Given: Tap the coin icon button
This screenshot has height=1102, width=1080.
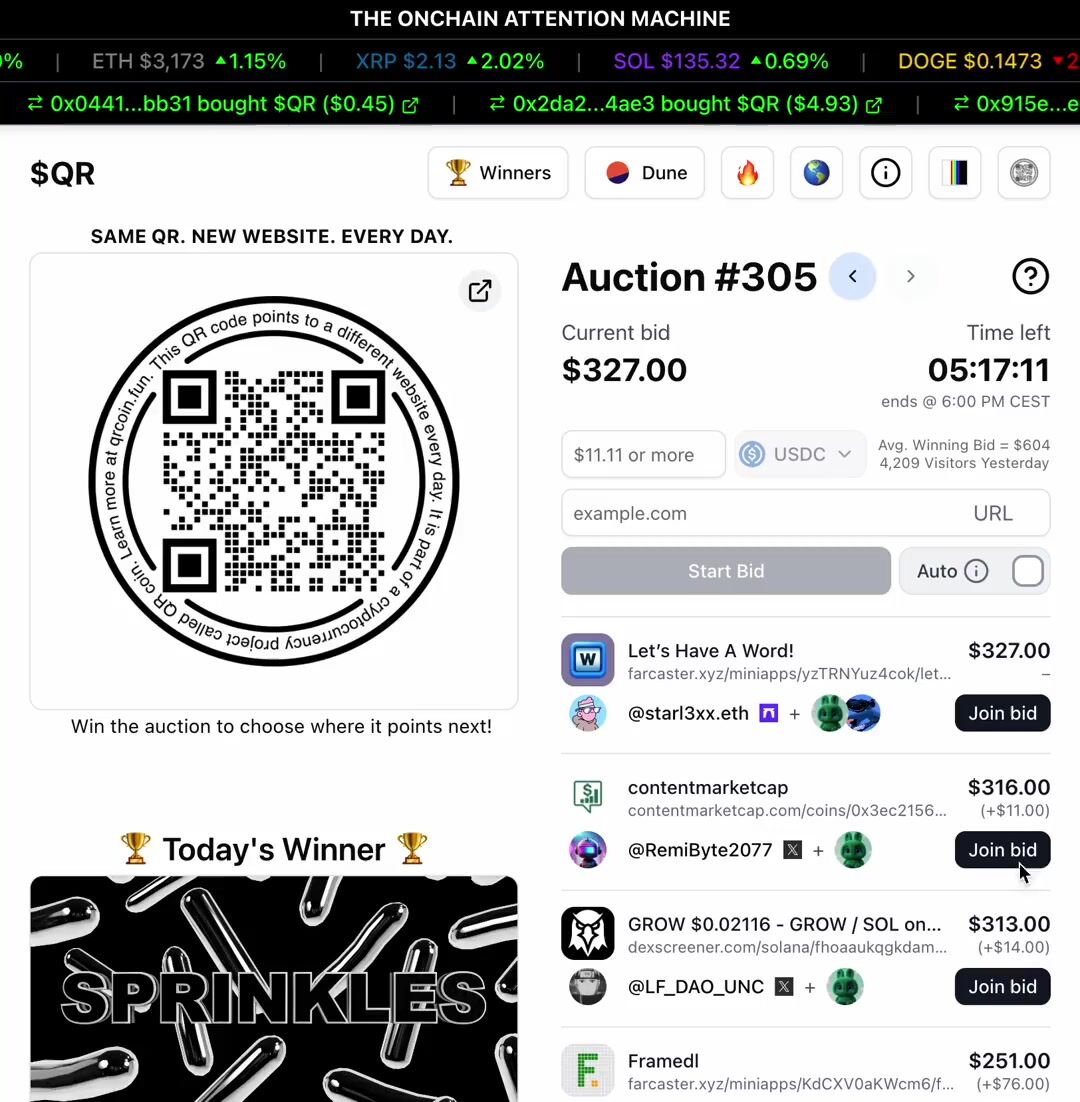Looking at the screenshot, I should point(1023,173).
